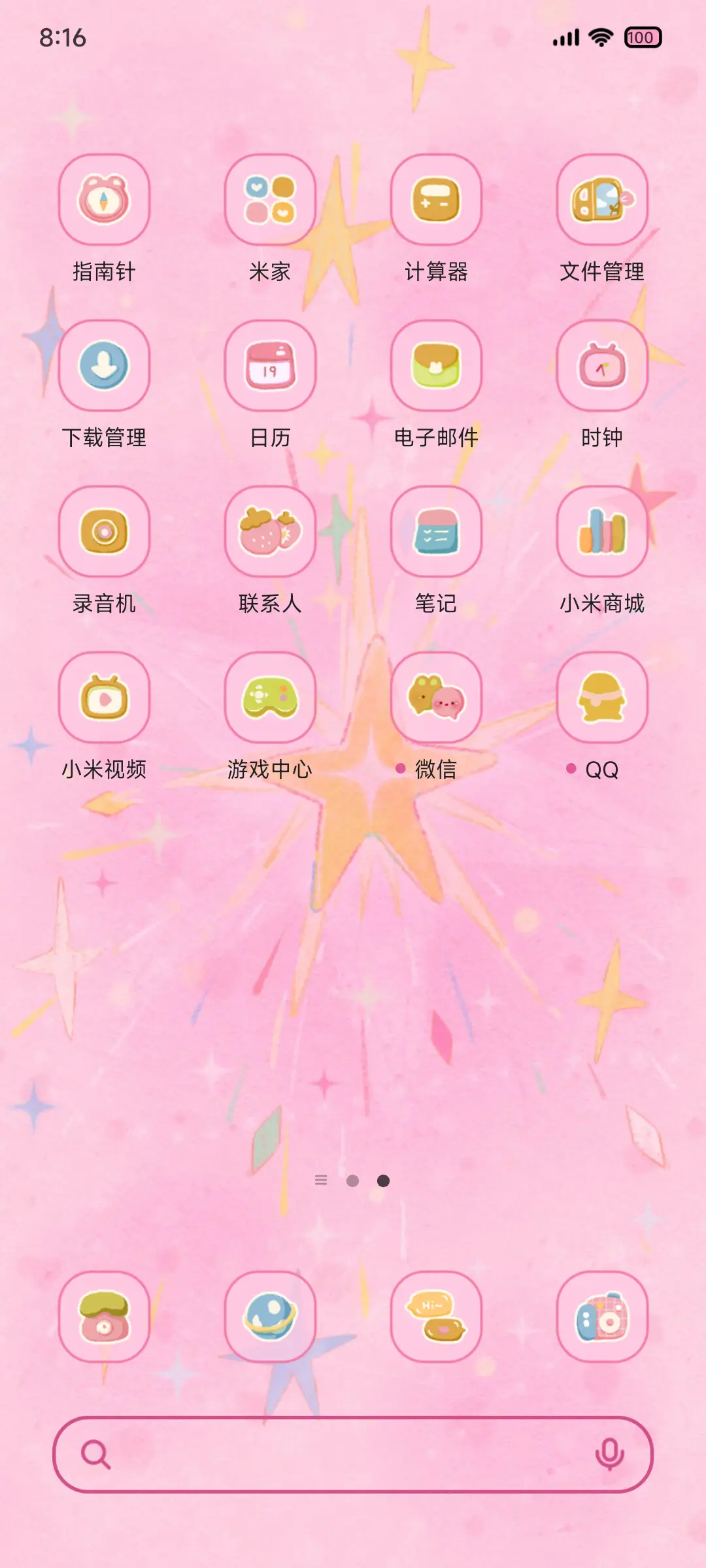706x1568 pixels.
Task: Launch the 游戏中心 game center
Action: (271, 698)
